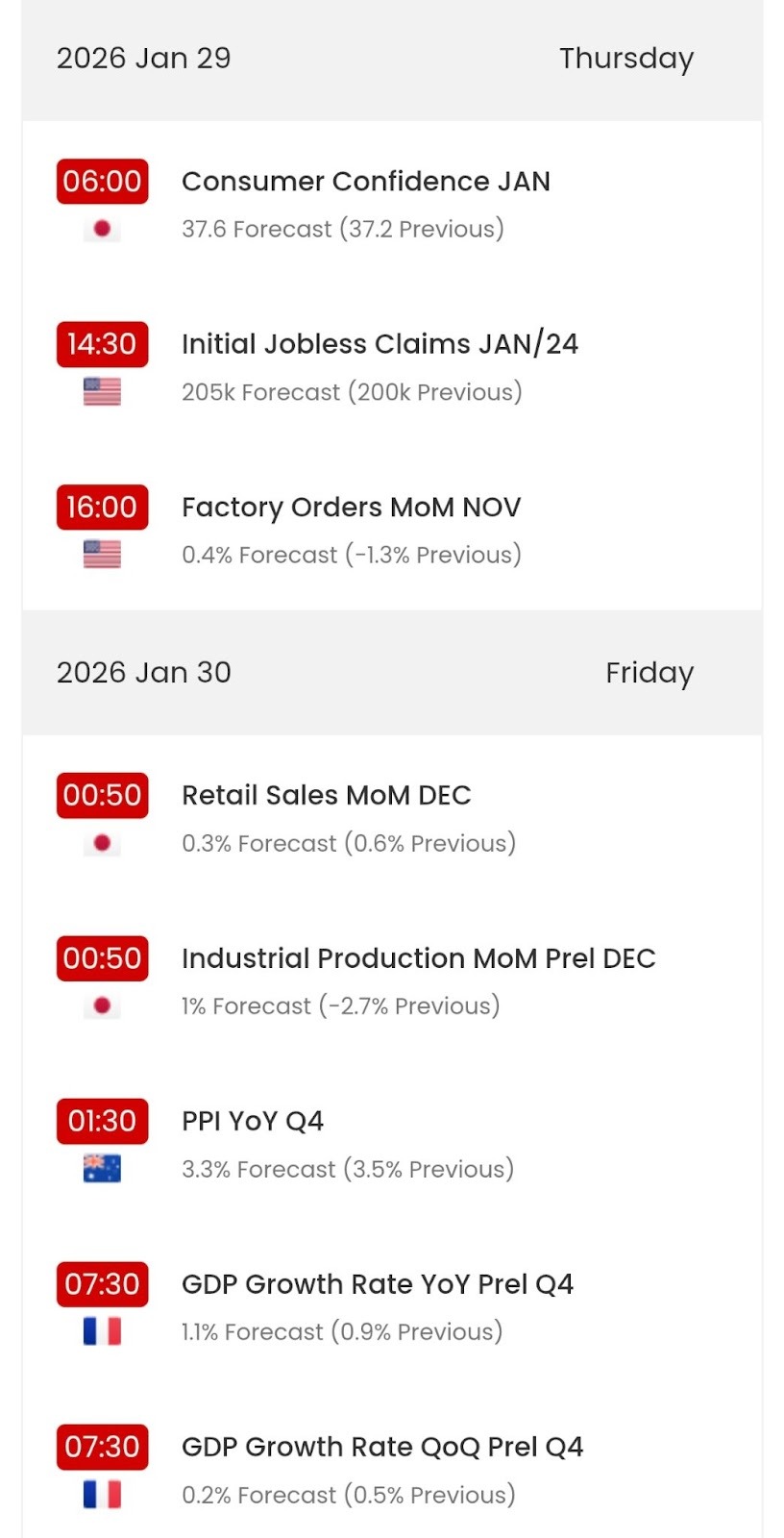Tap the PPI YoY Q4 event
784x1538 pixels.
(x=253, y=1122)
